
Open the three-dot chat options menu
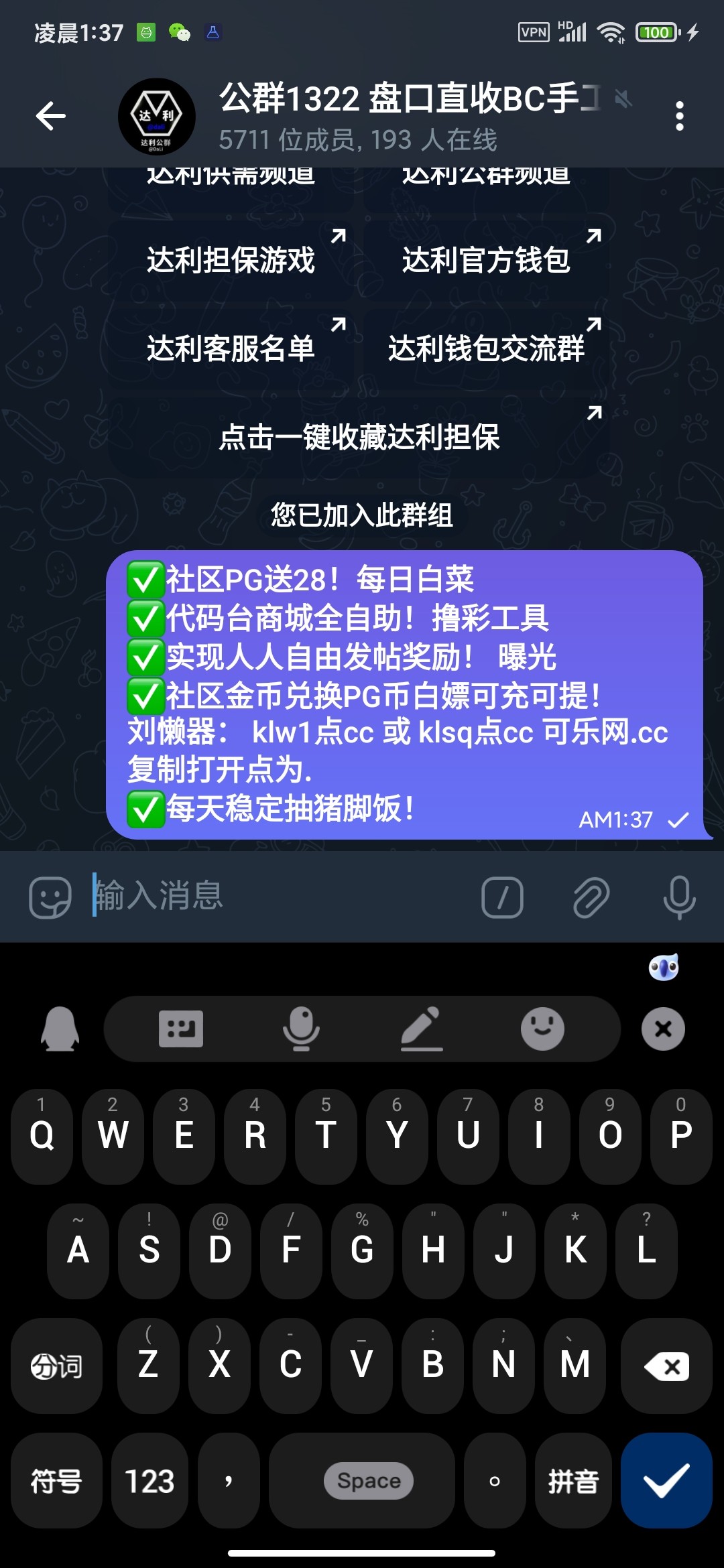click(680, 115)
